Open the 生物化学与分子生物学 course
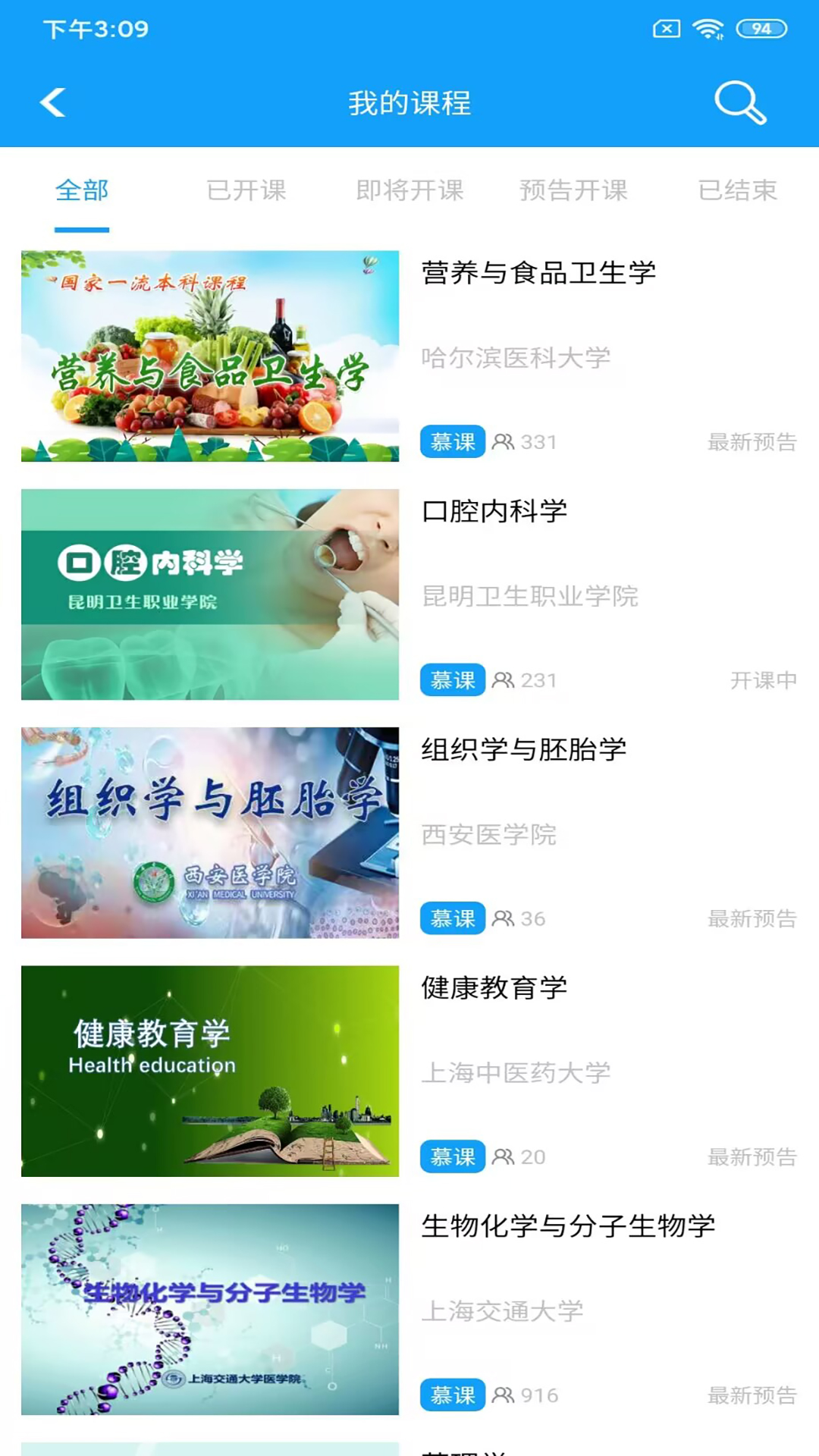Screen dimensions: 819x1456 click(x=409, y=1309)
